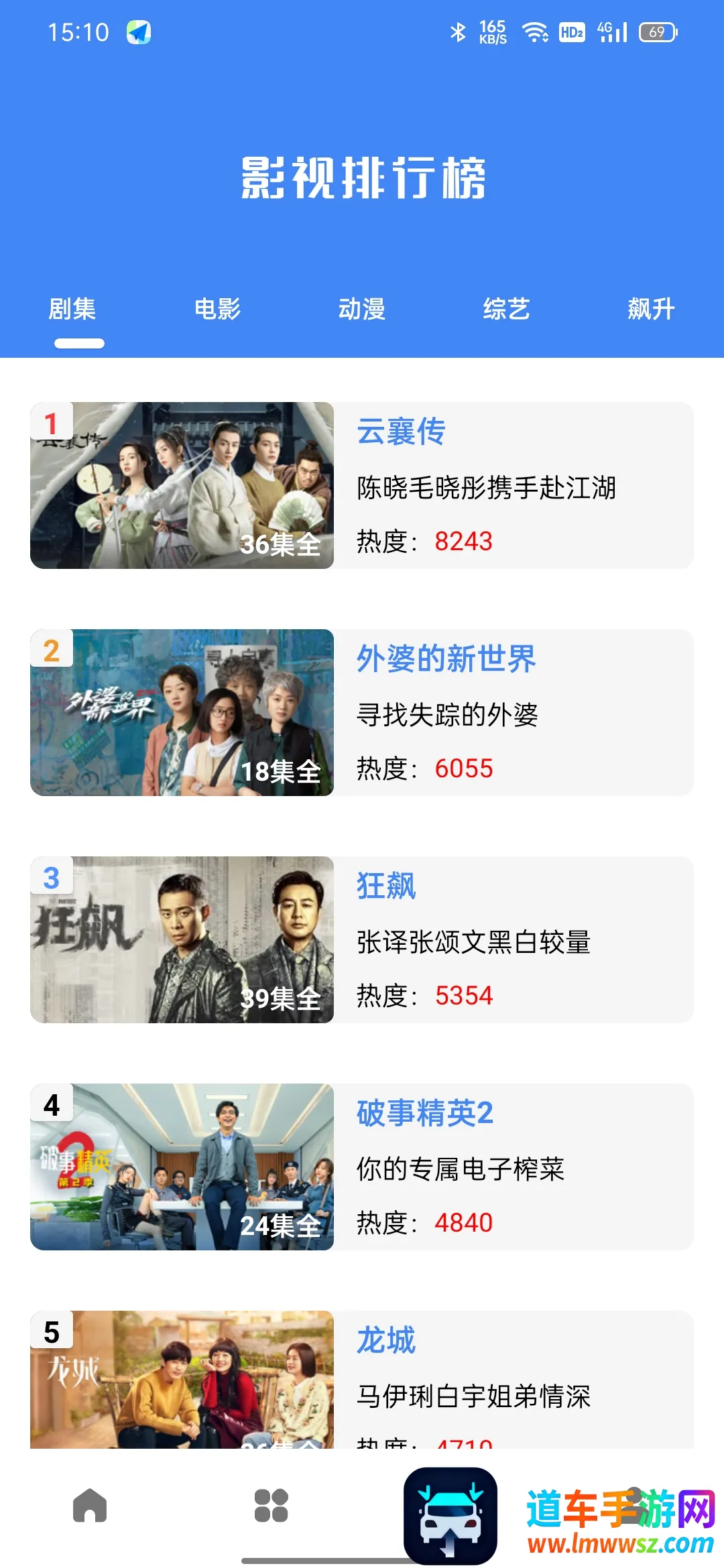724x1568 pixels.
Task: Open the 云襄传 ranking card
Action: point(362,485)
